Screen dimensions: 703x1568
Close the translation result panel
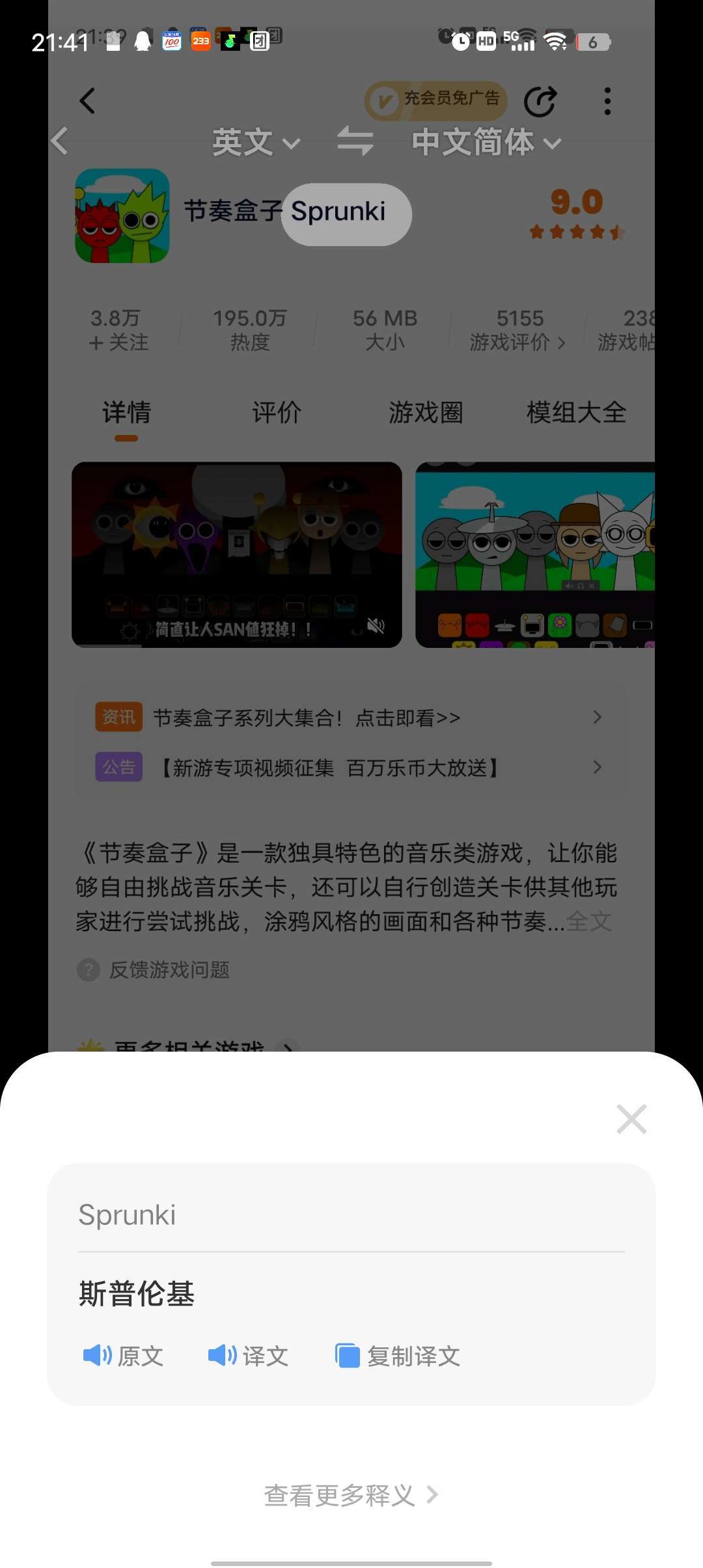631,1119
